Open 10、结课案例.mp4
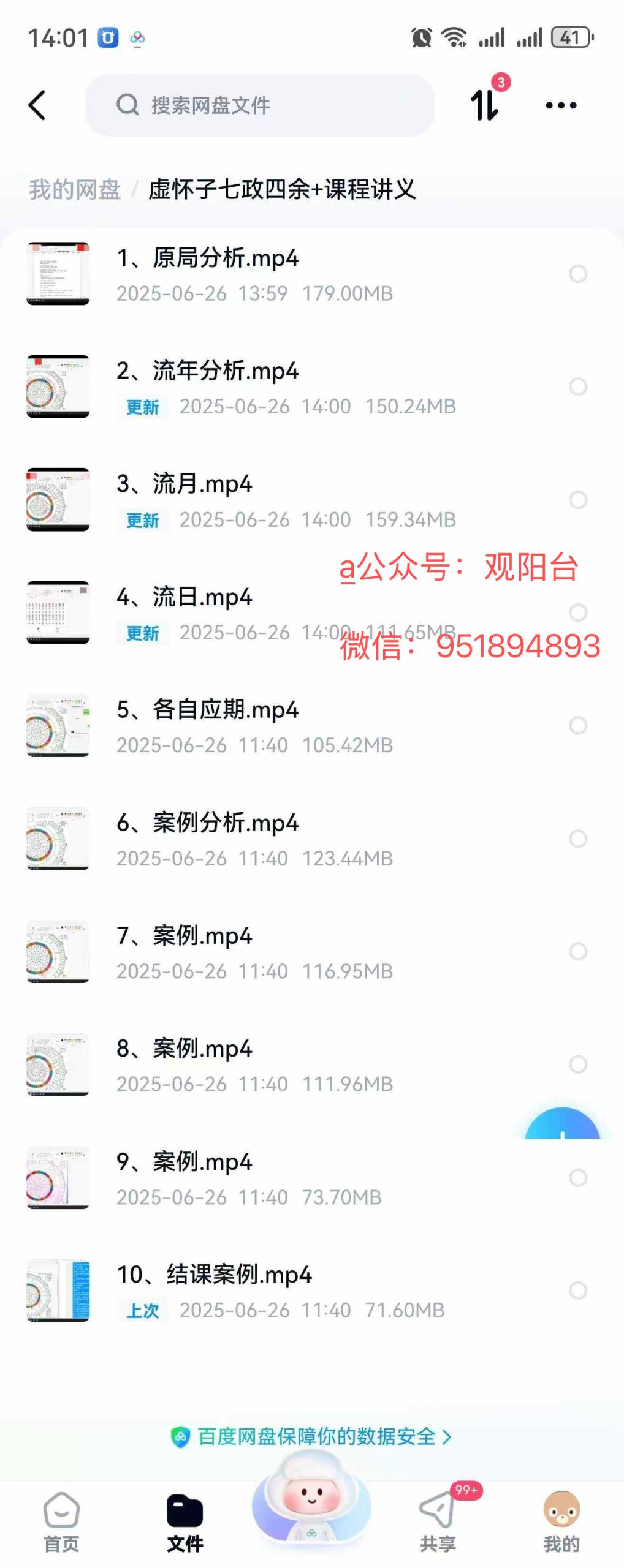The height and width of the screenshot is (1568, 624). [214, 1275]
